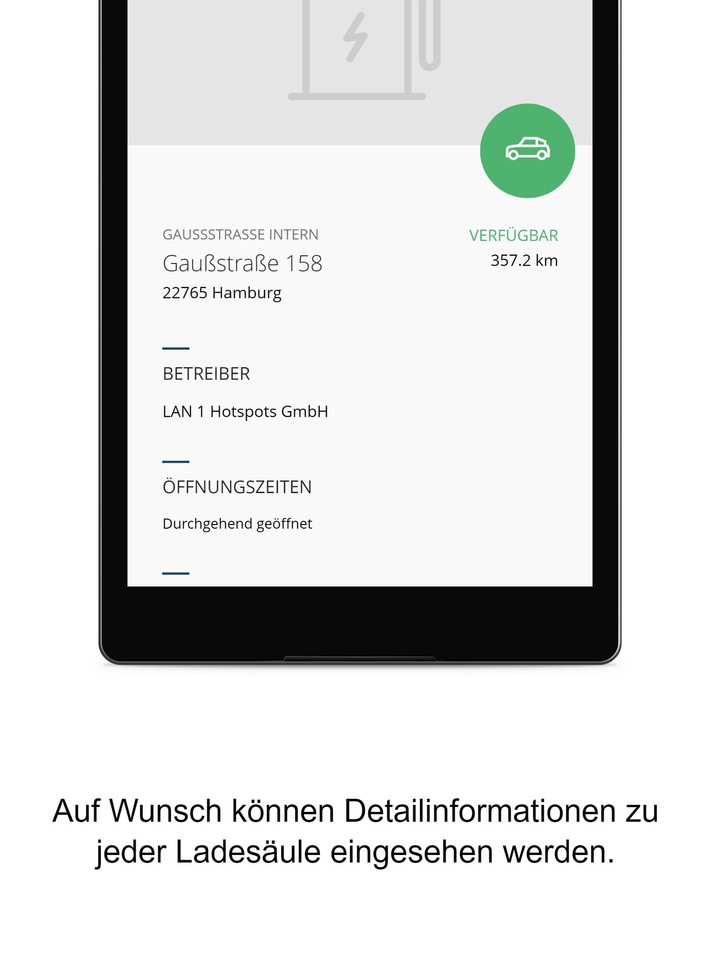Select the charger base illustration

(355, 95)
